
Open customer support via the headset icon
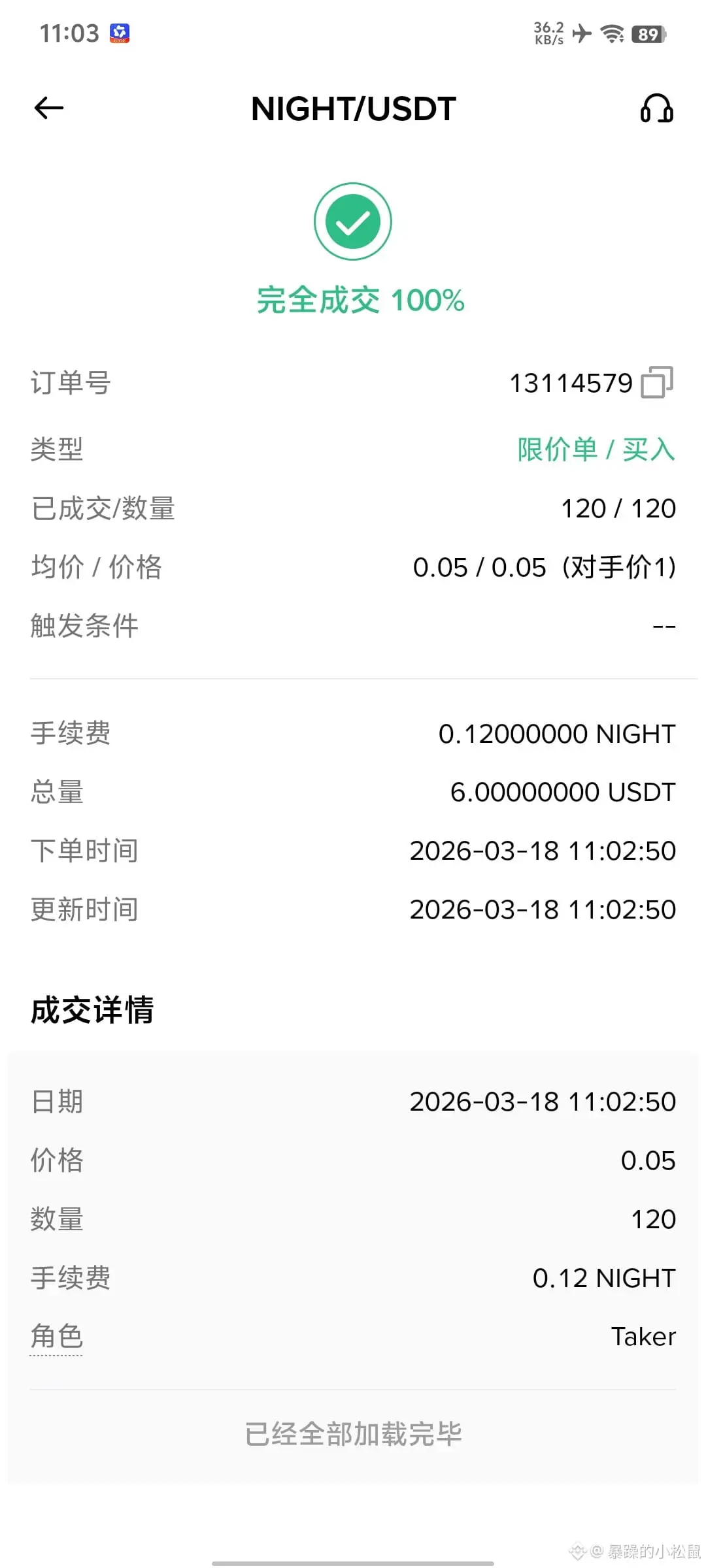656,108
